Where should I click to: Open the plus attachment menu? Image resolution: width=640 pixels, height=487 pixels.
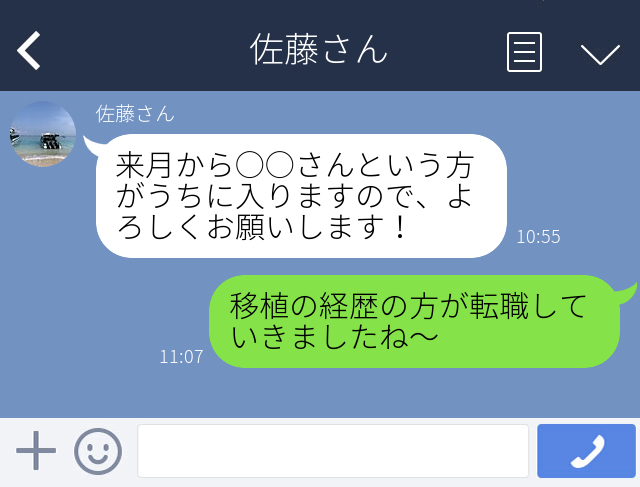coord(36,452)
